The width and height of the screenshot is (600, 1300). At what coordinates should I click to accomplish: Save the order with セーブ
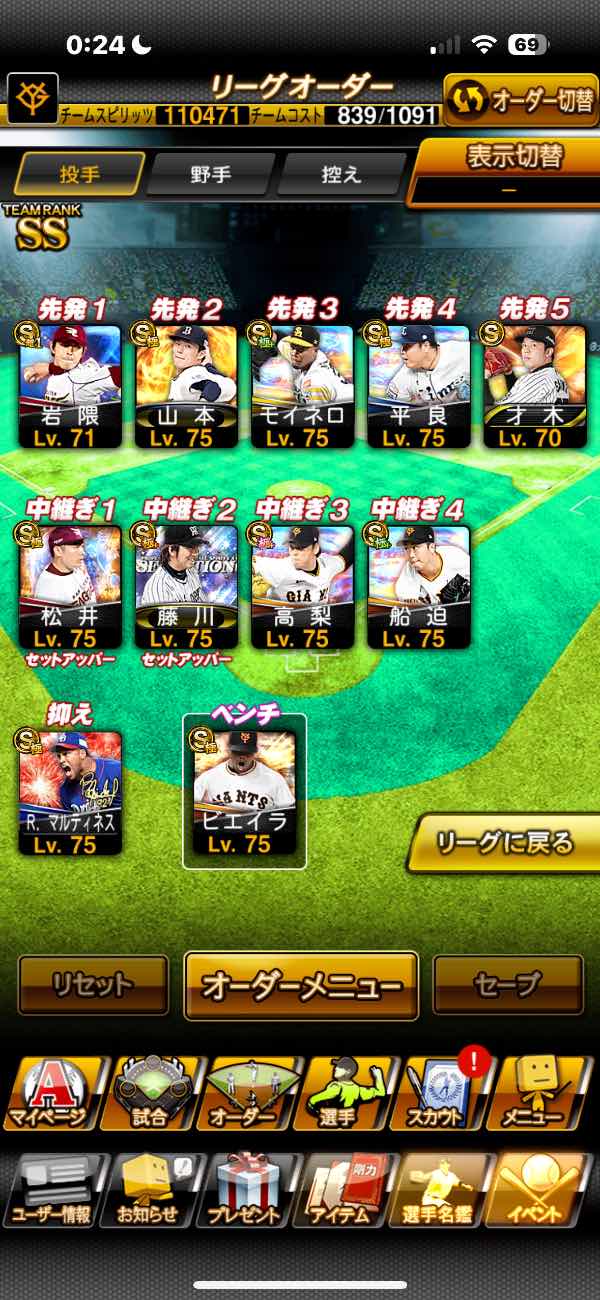508,985
